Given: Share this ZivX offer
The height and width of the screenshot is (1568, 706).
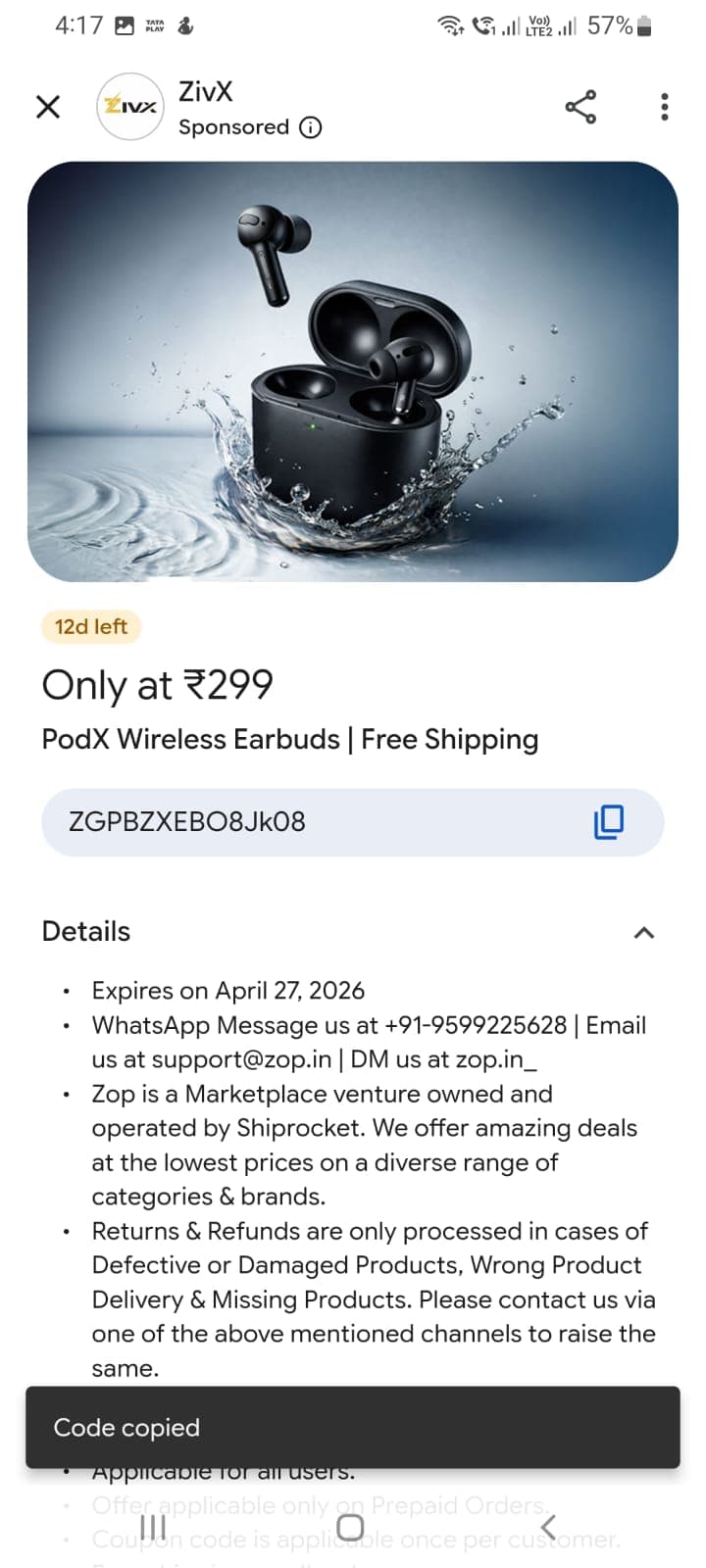Looking at the screenshot, I should 580,107.
